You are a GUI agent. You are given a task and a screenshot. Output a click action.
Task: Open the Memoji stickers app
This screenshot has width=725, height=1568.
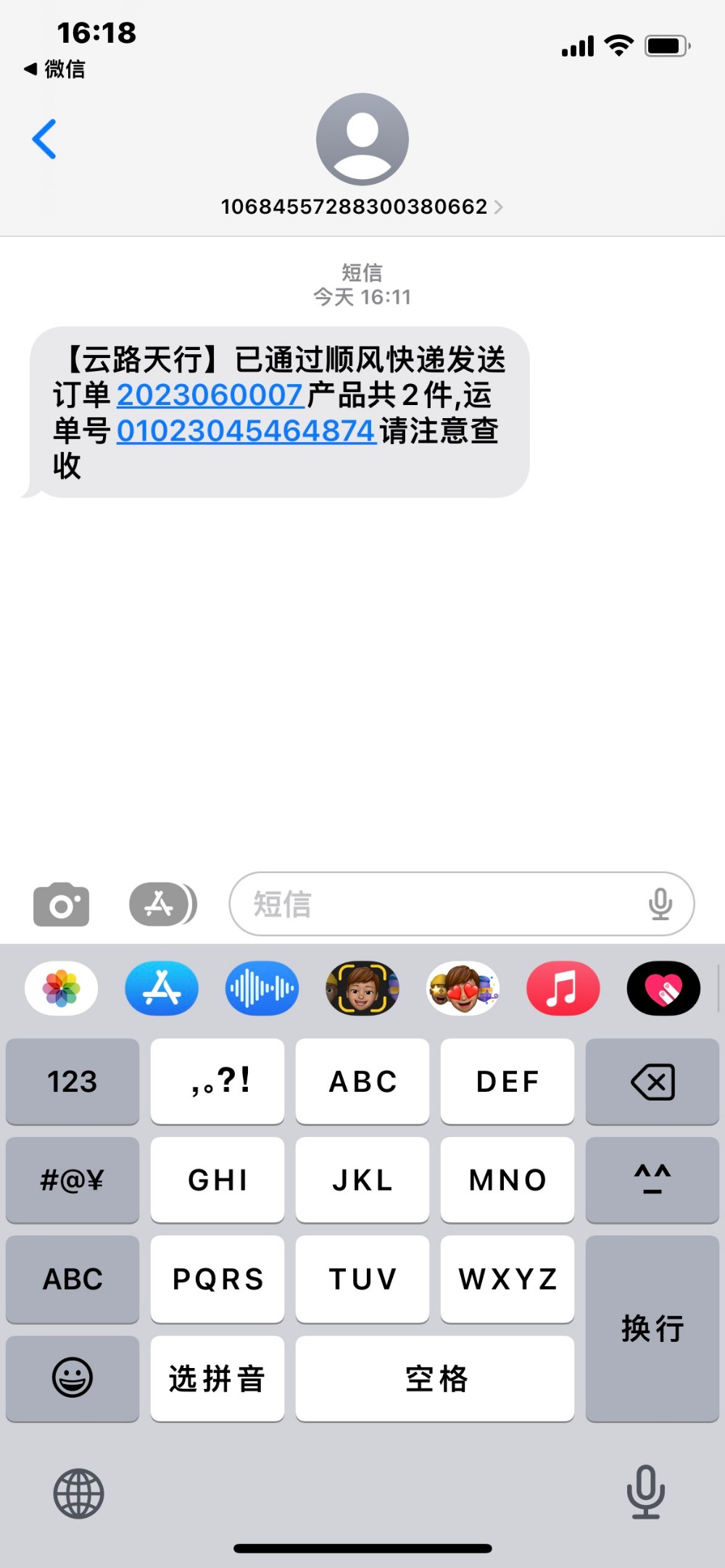click(x=463, y=988)
